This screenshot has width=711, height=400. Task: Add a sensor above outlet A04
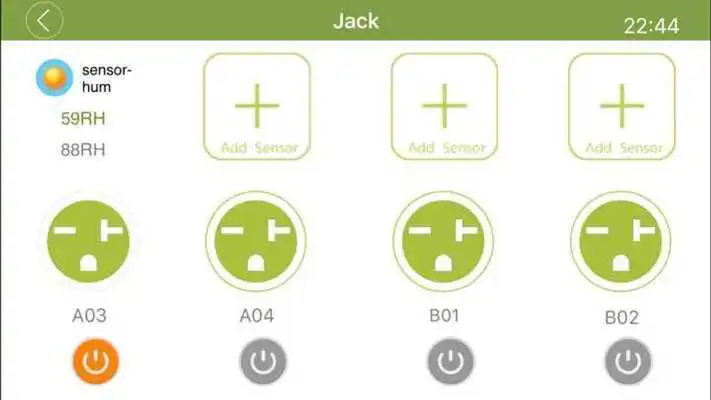[x=257, y=106]
